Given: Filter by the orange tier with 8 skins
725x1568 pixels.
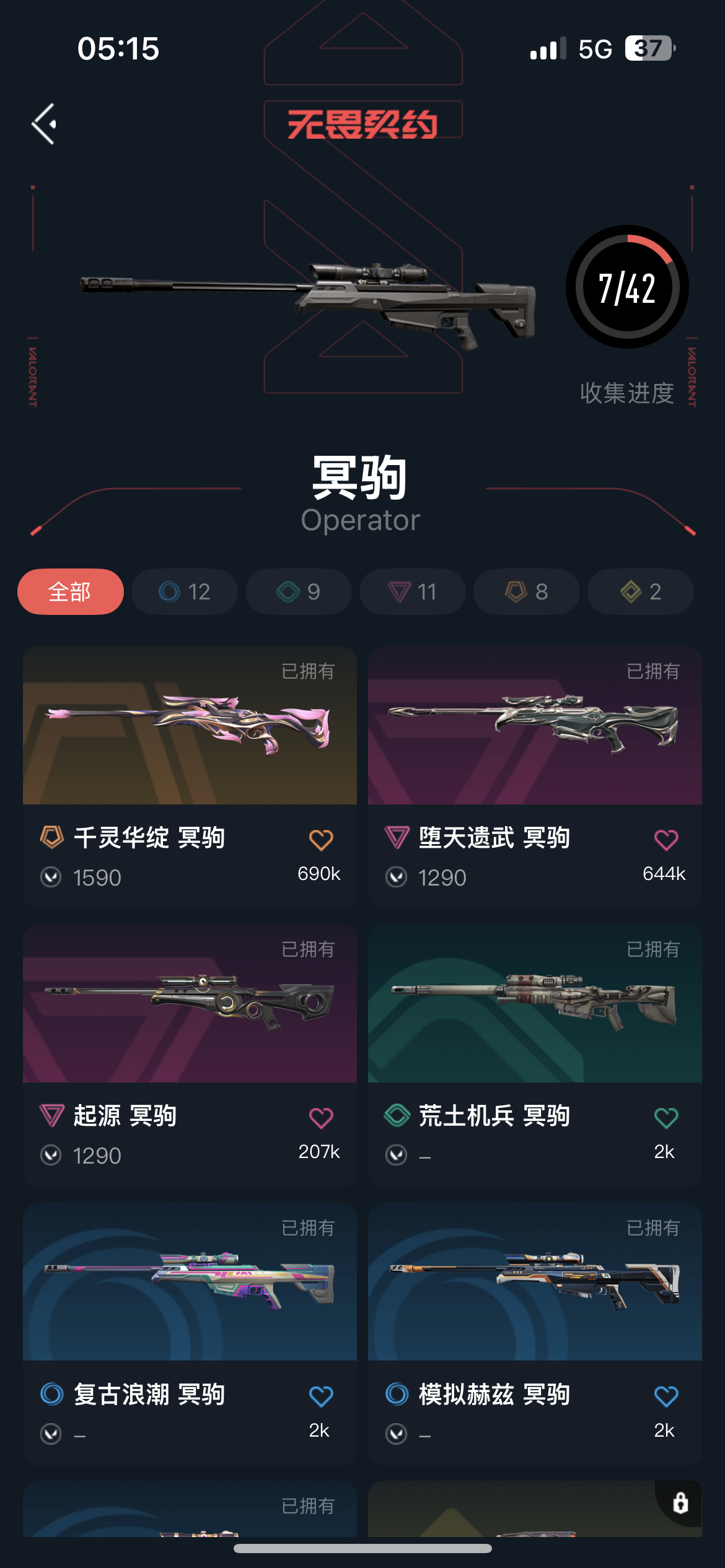Looking at the screenshot, I should click(527, 591).
